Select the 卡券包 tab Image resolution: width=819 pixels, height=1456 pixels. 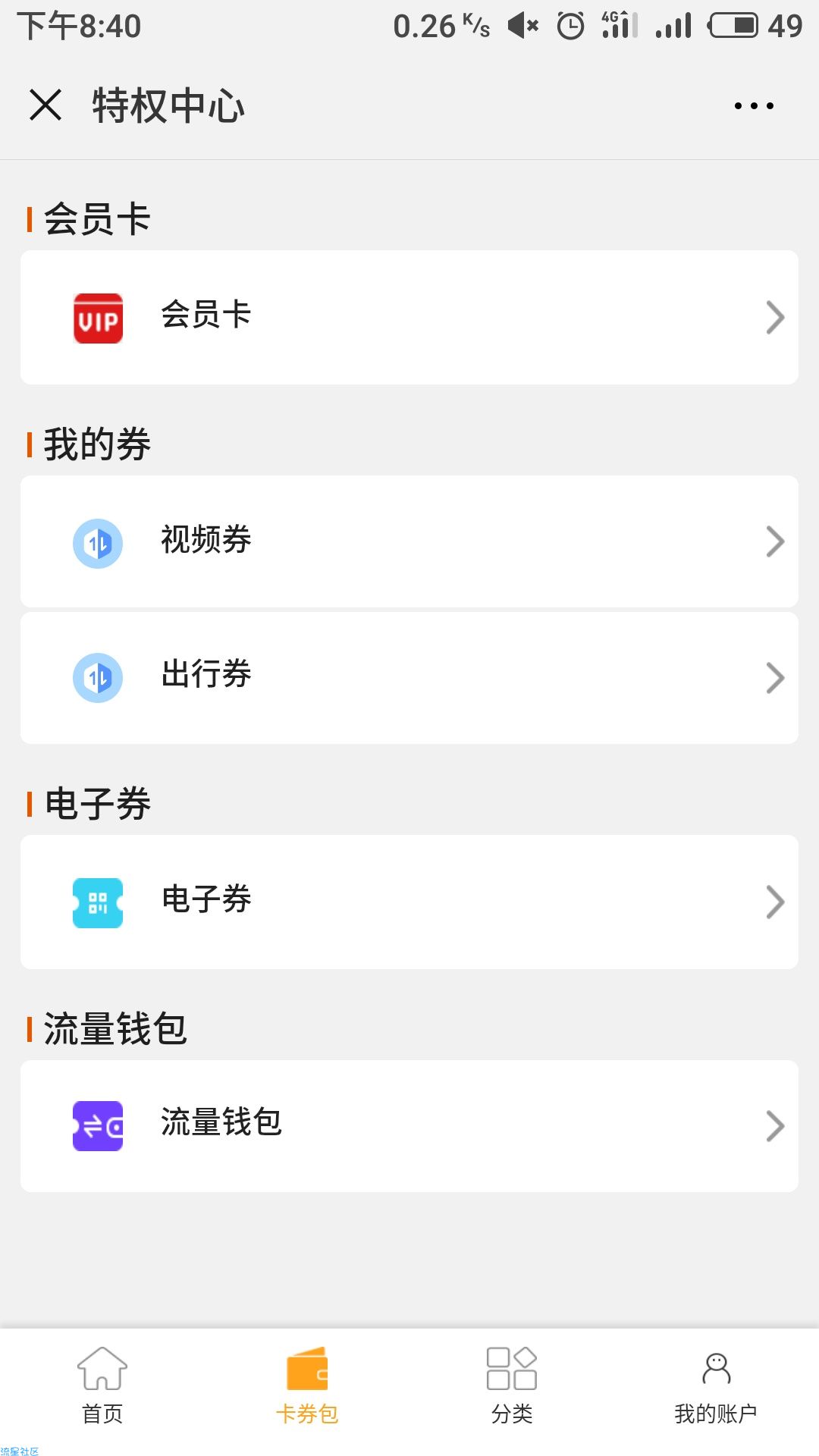click(307, 1386)
